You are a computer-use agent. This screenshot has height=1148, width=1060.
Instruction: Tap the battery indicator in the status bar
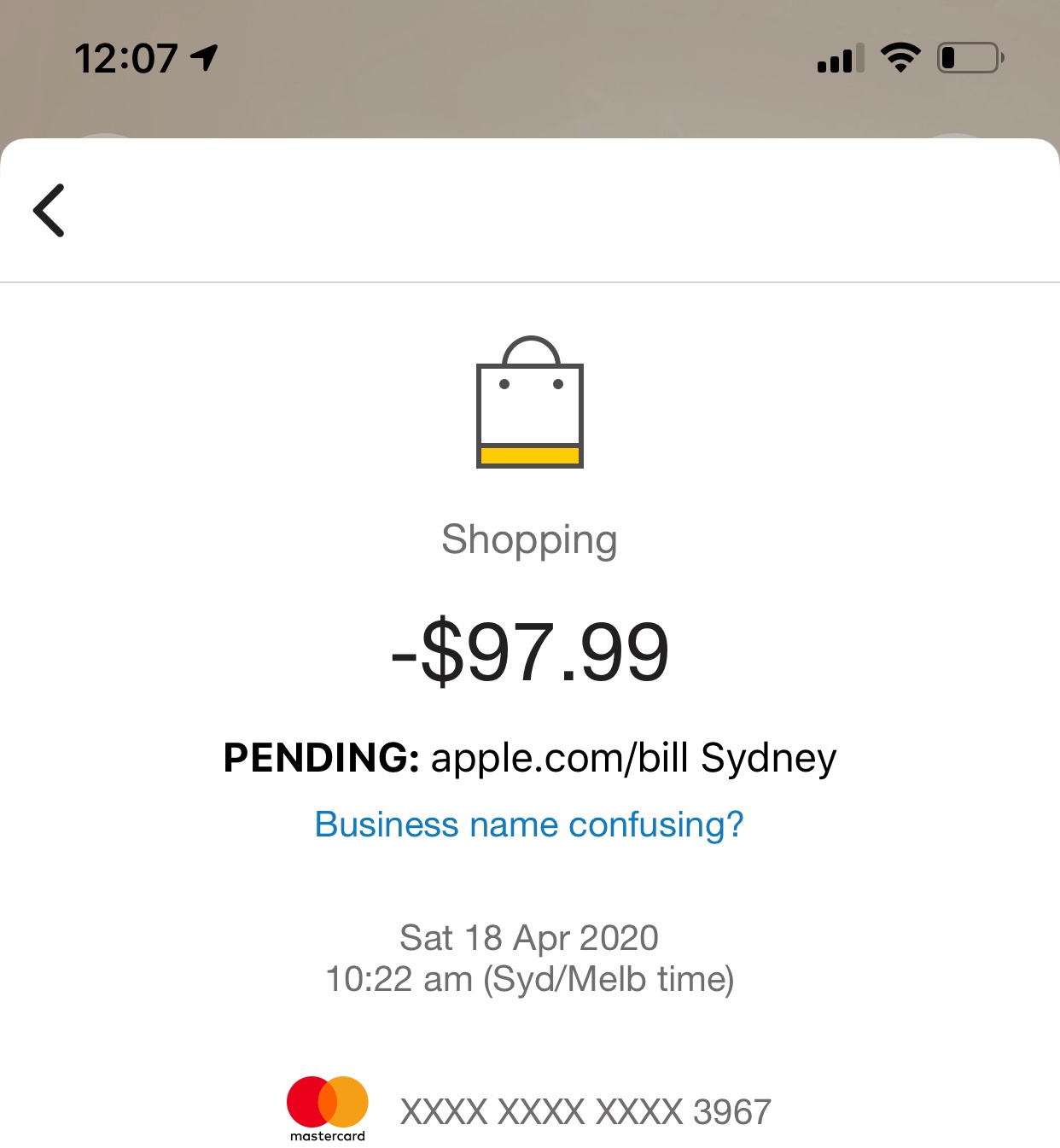click(x=971, y=57)
